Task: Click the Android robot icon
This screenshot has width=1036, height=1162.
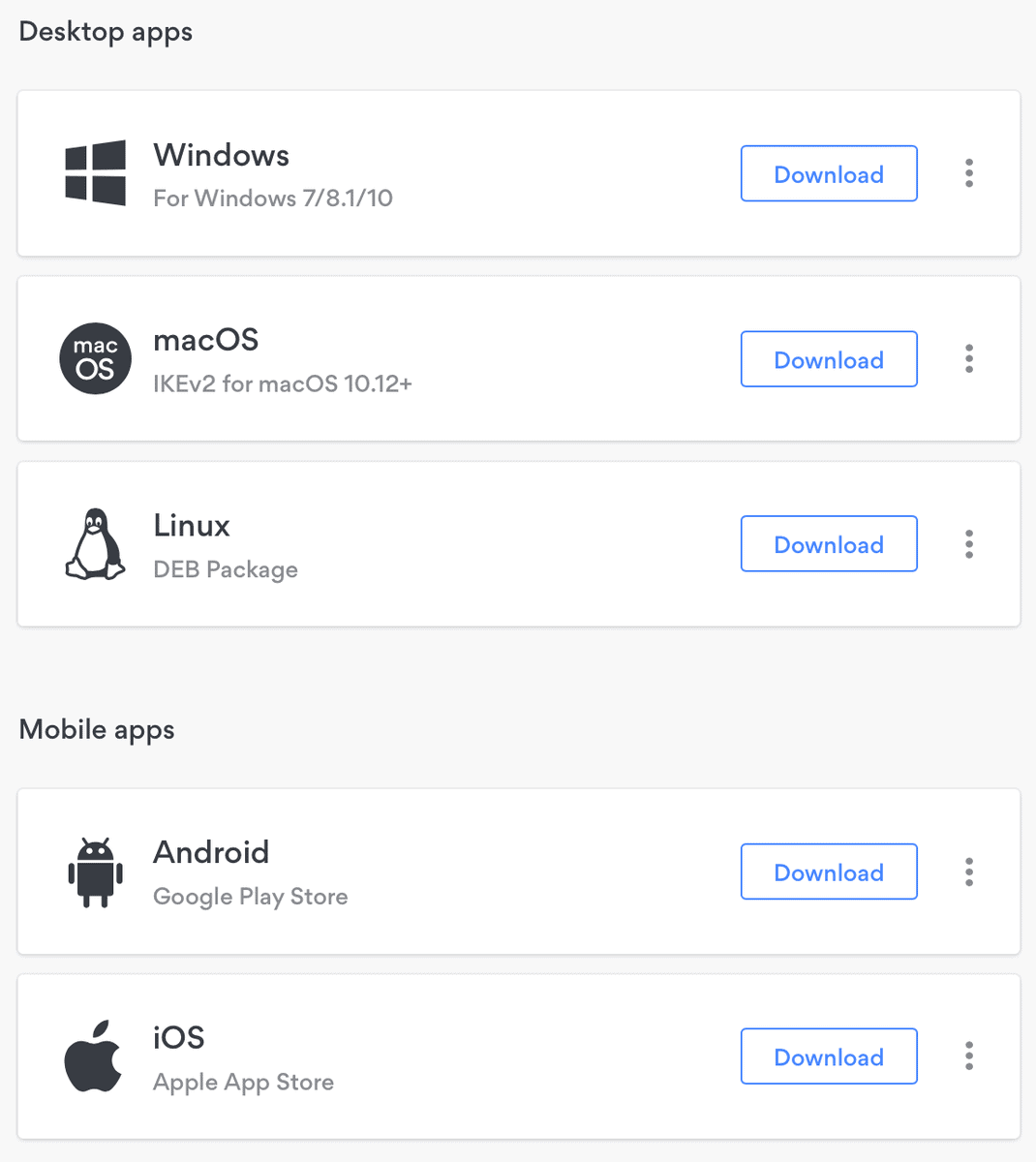Action: [x=95, y=871]
